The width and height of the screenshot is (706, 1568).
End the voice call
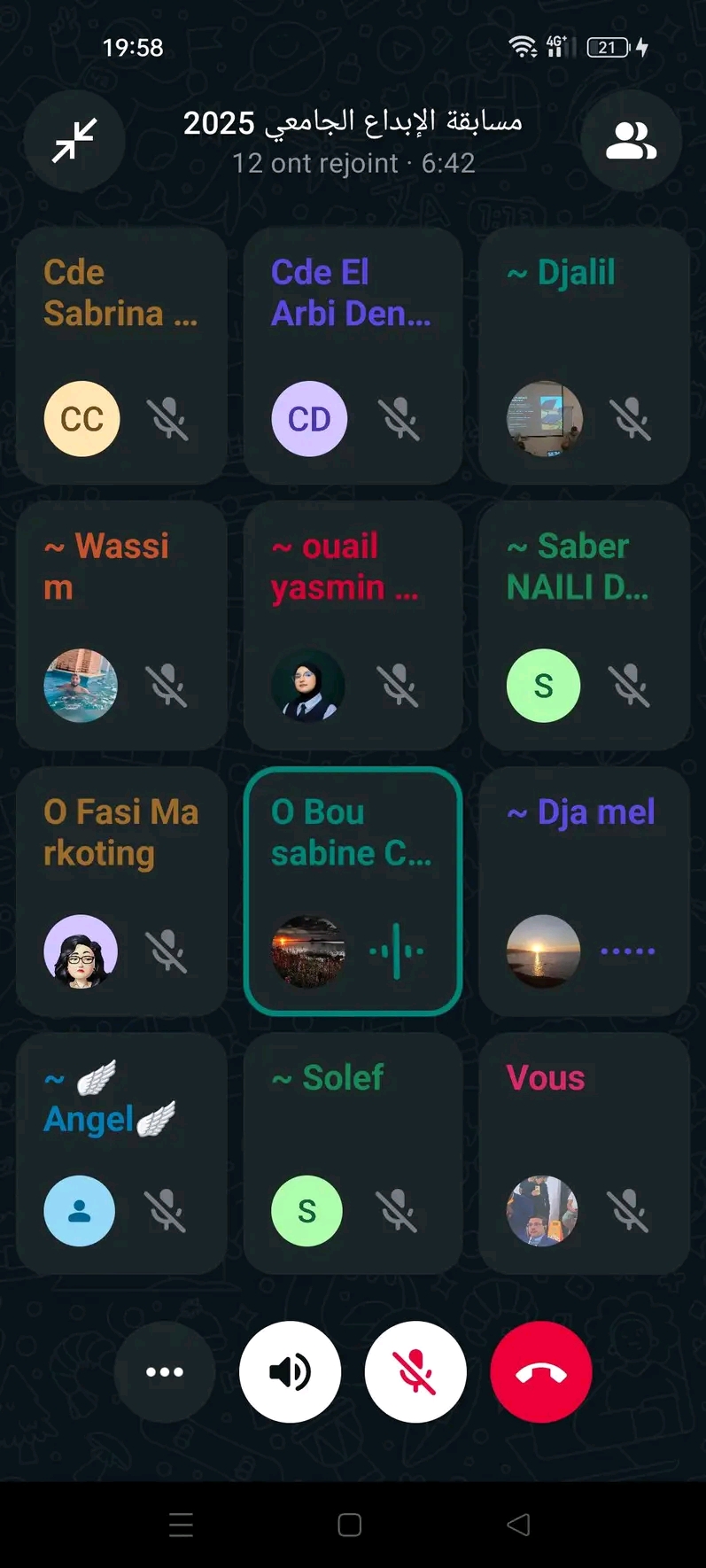pos(541,1371)
